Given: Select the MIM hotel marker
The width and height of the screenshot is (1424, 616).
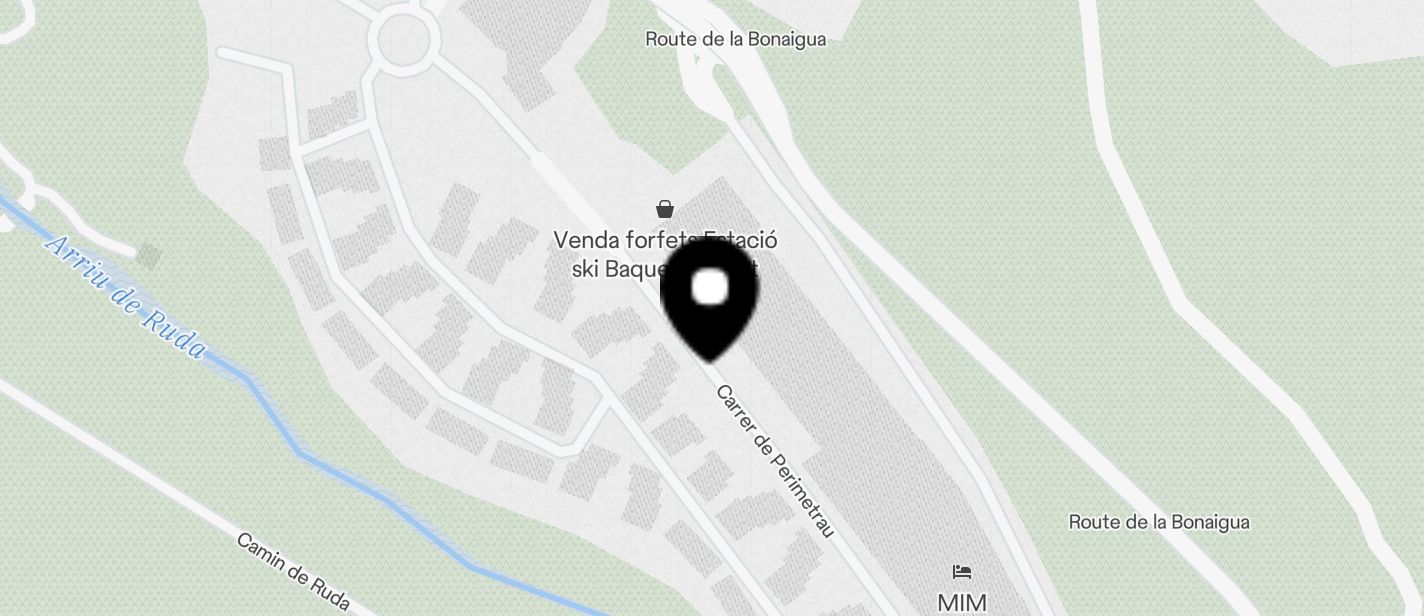Looking at the screenshot, I should (962, 573).
